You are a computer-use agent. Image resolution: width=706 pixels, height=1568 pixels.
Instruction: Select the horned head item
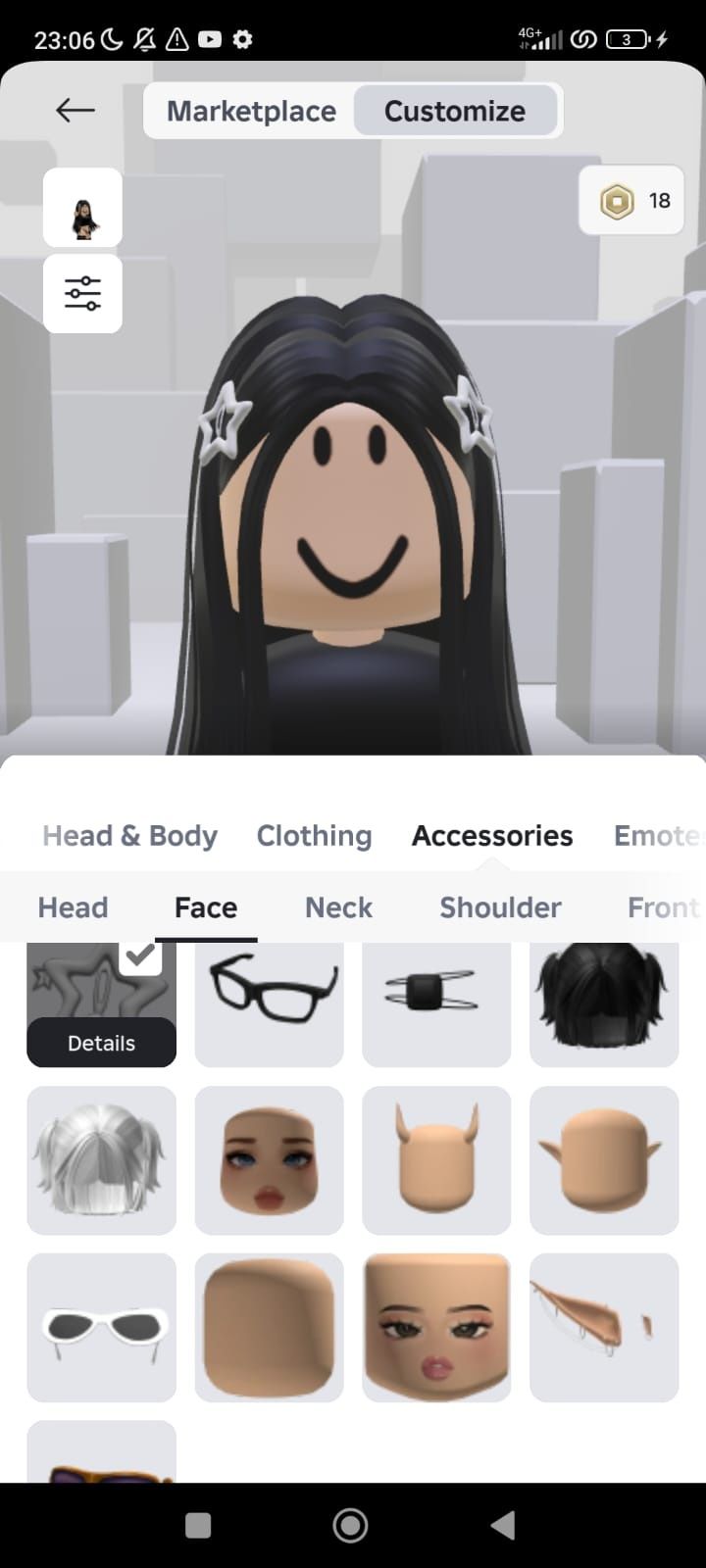coord(436,1159)
